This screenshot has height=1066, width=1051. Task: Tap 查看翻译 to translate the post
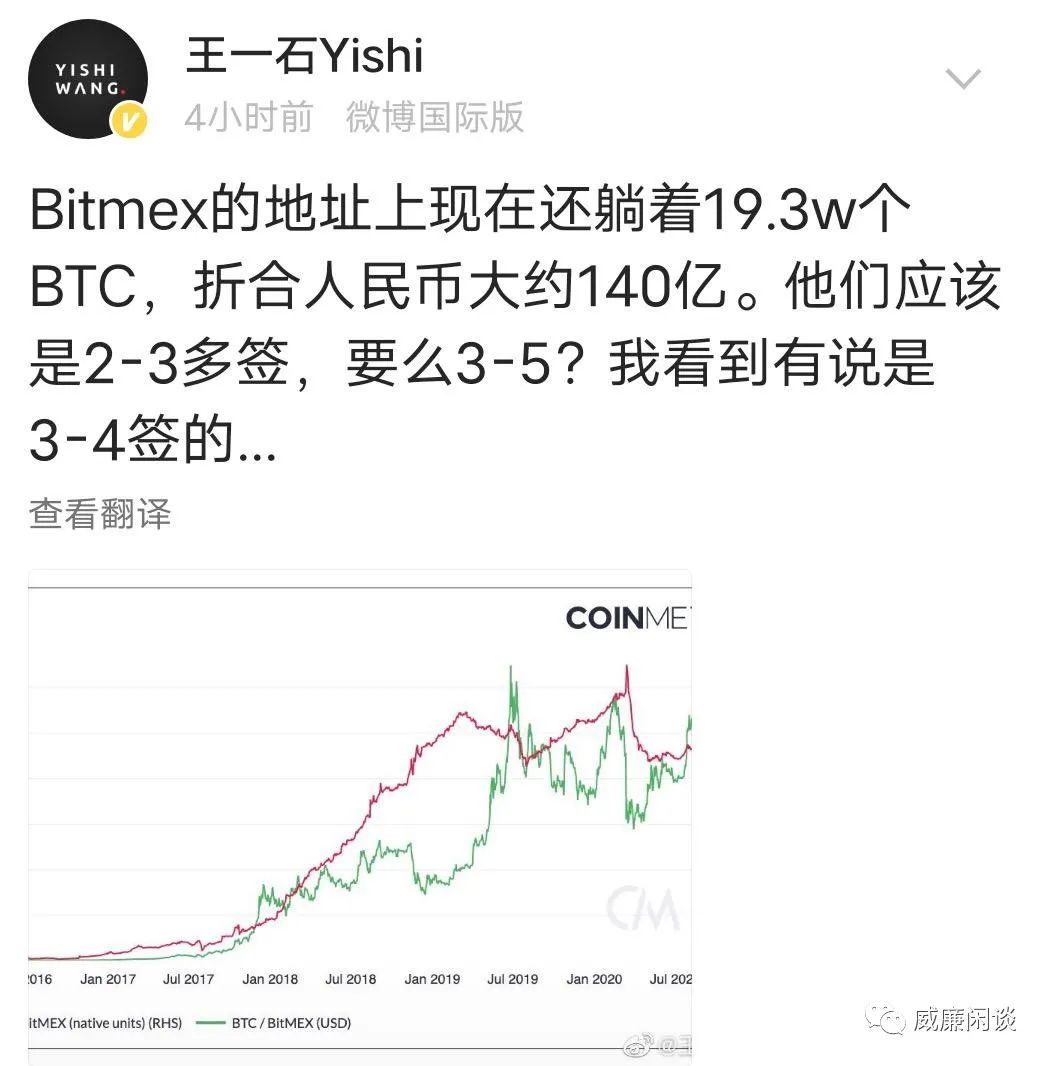100,514
